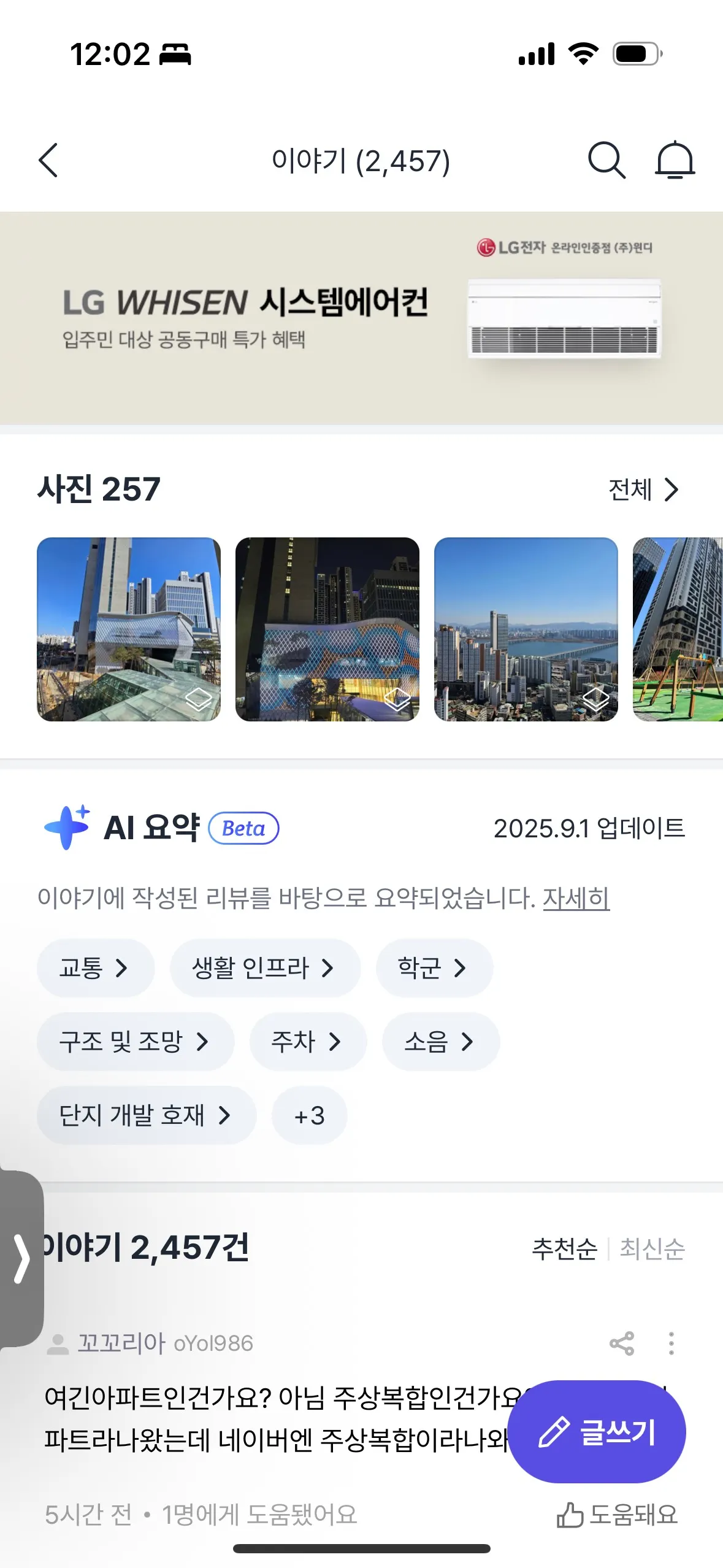This screenshot has height=1568, width=723.
Task: Share the post by 꼬꼬리아
Action: point(621,1343)
